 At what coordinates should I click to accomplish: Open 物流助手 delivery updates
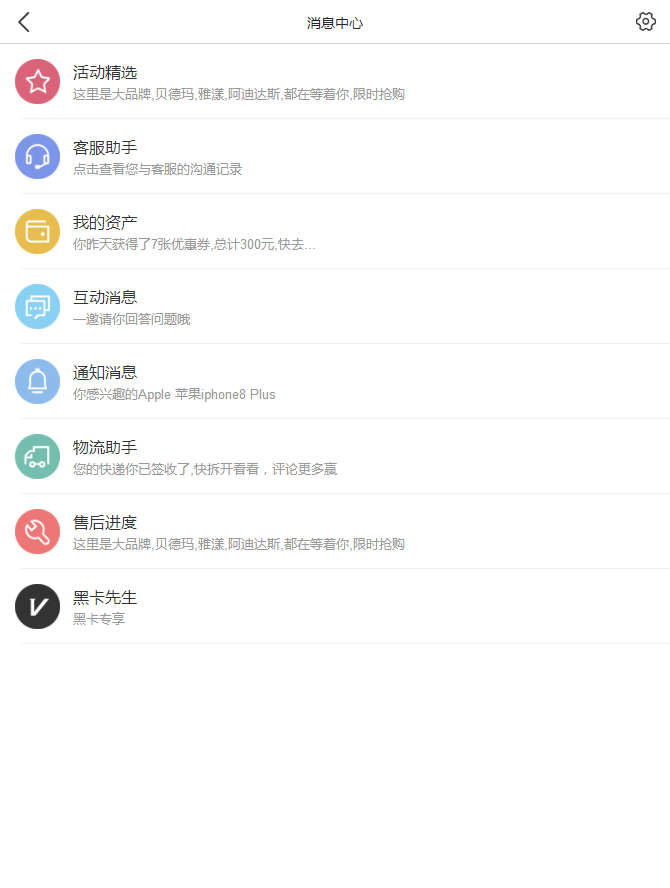pyautogui.click(x=335, y=457)
